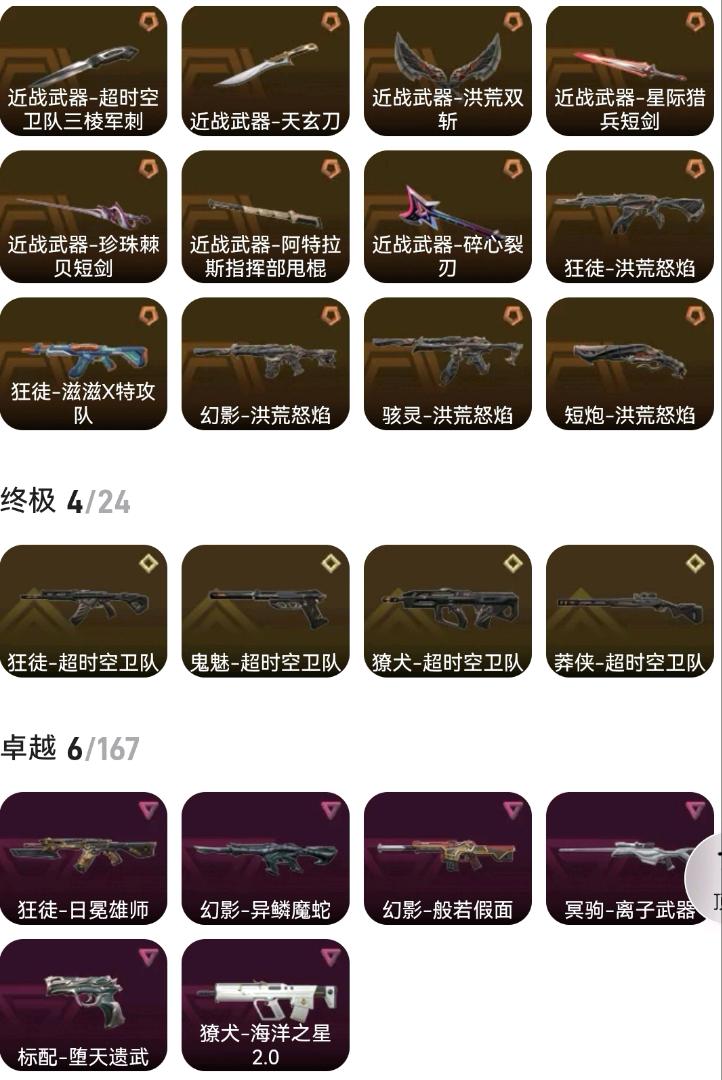Open the 鬼魅-超时空卫队 skin tile
Image resolution: width=722 pixels, height=1080 pixels.
point(265,611)
